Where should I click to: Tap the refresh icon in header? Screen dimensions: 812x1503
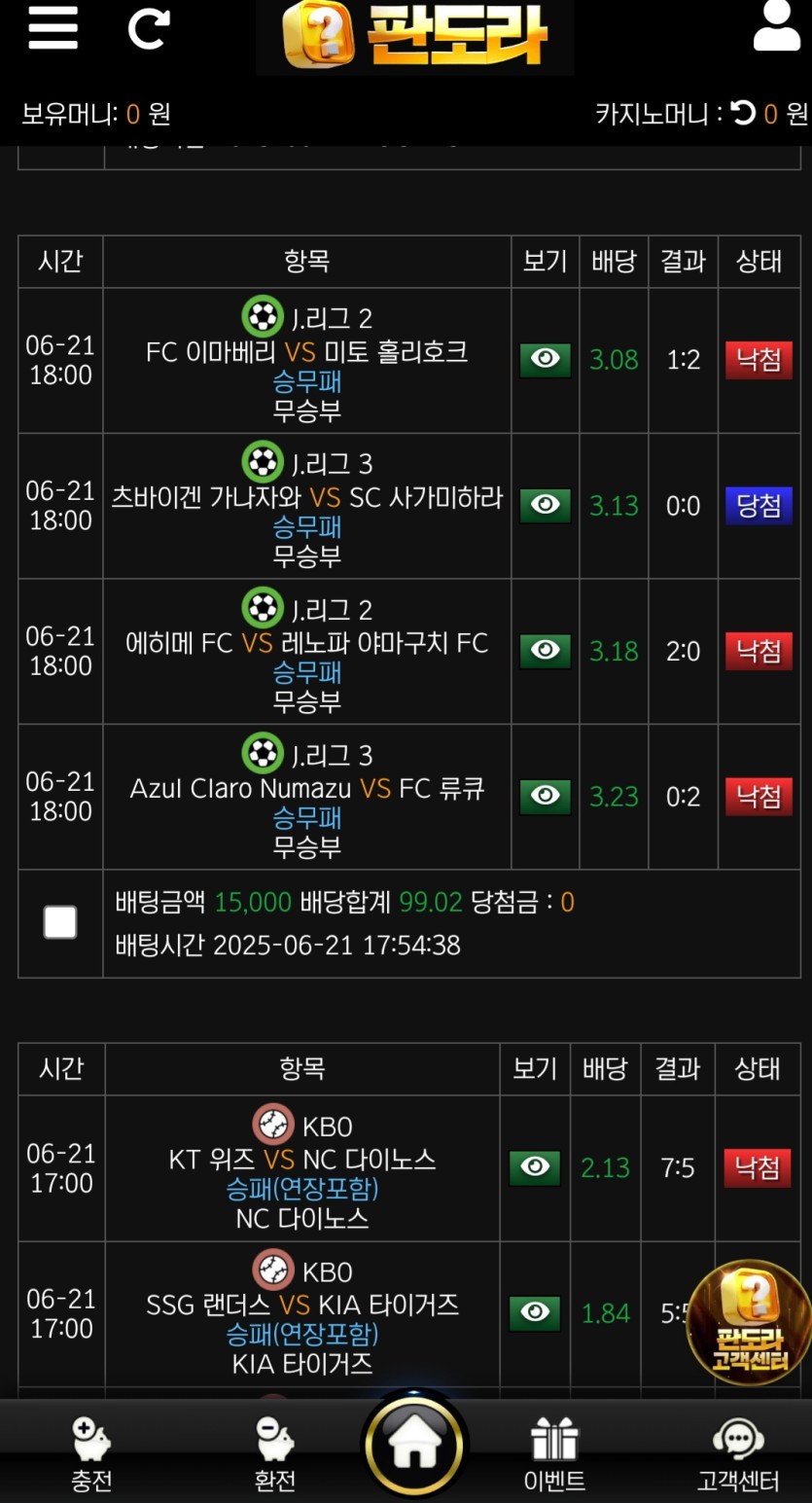click(x=149, y=29)
